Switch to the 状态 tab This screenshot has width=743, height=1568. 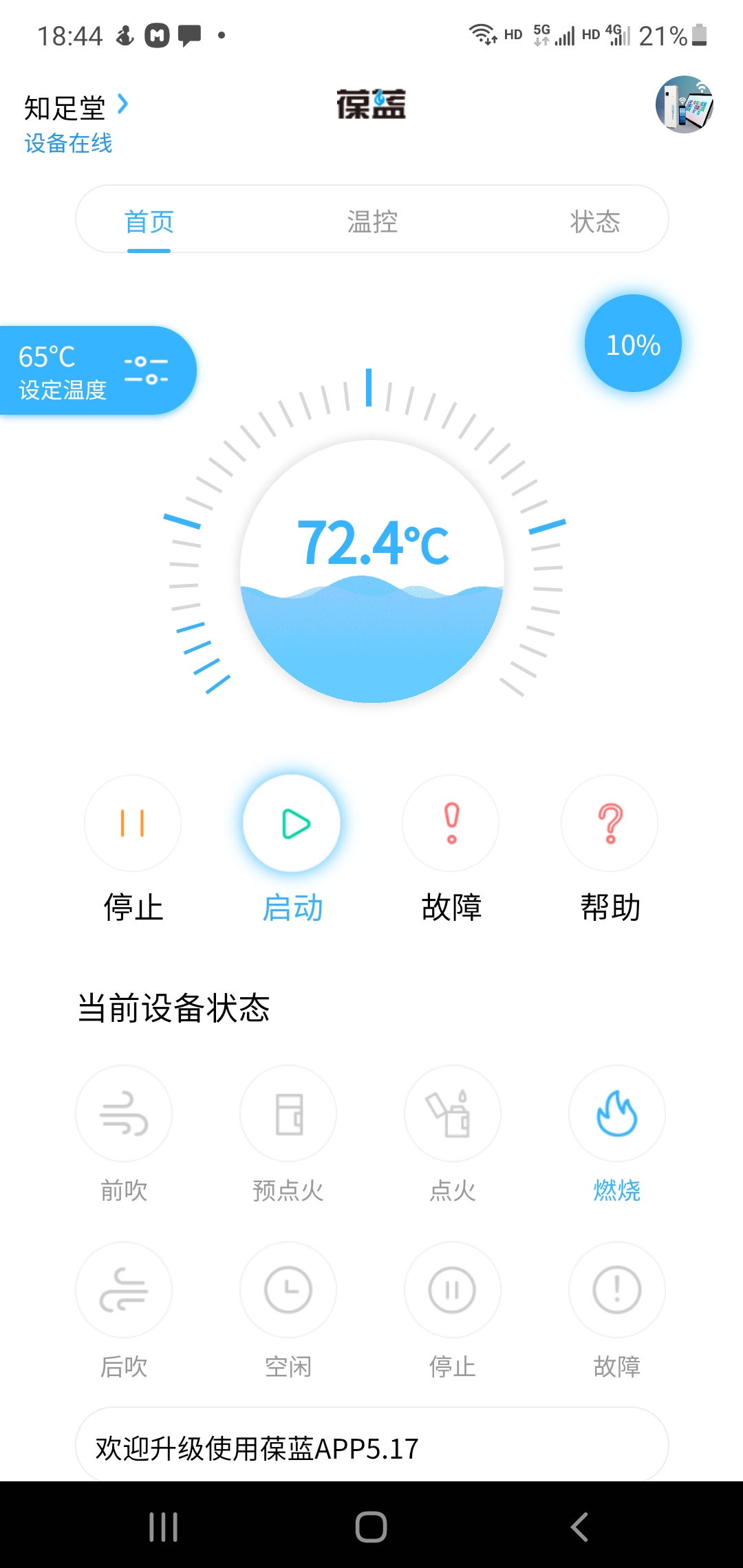596,220
